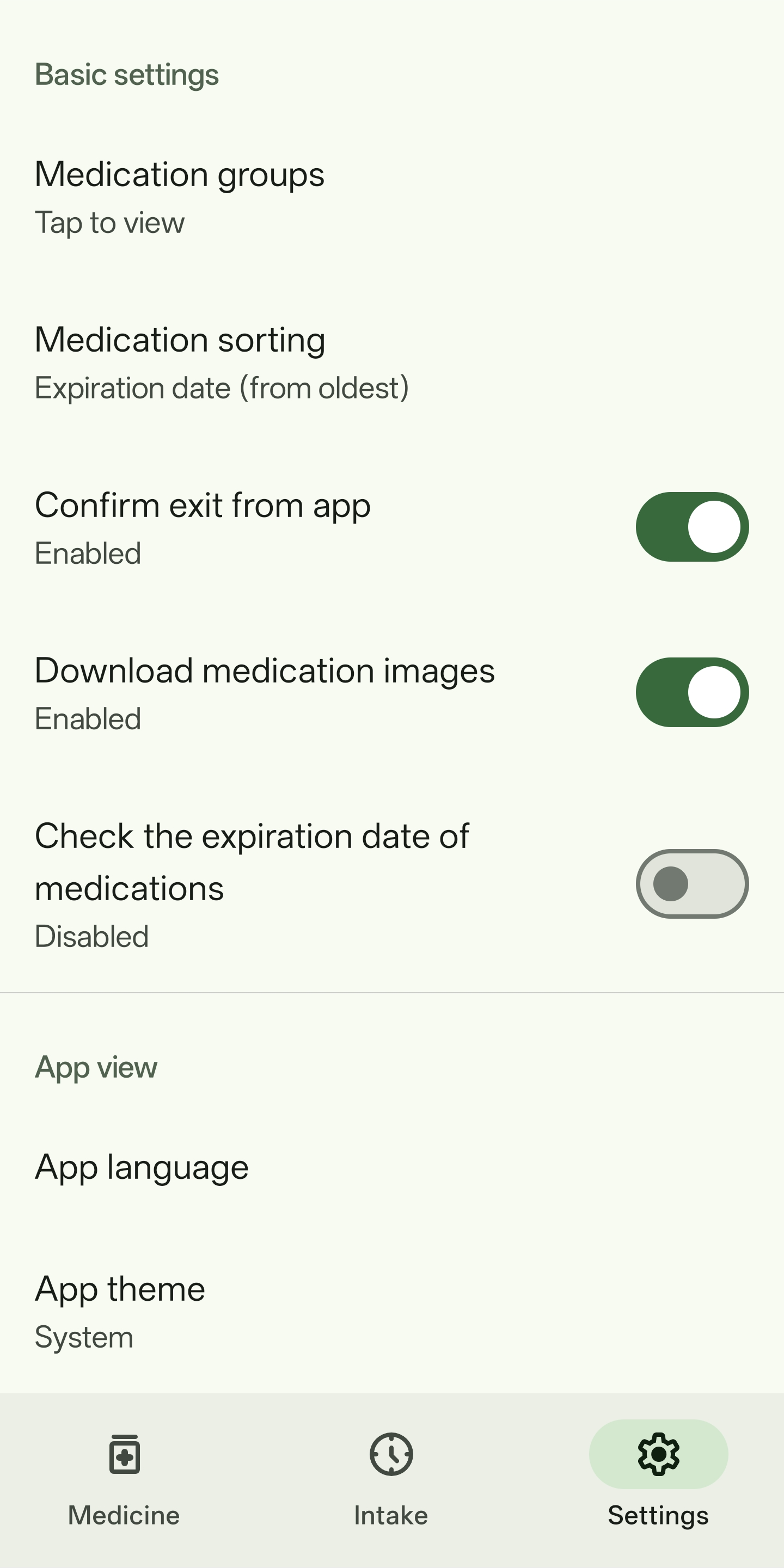The image size is (784, 1568).
Task: Disable Download medication images switch
Action: (691, 693)
